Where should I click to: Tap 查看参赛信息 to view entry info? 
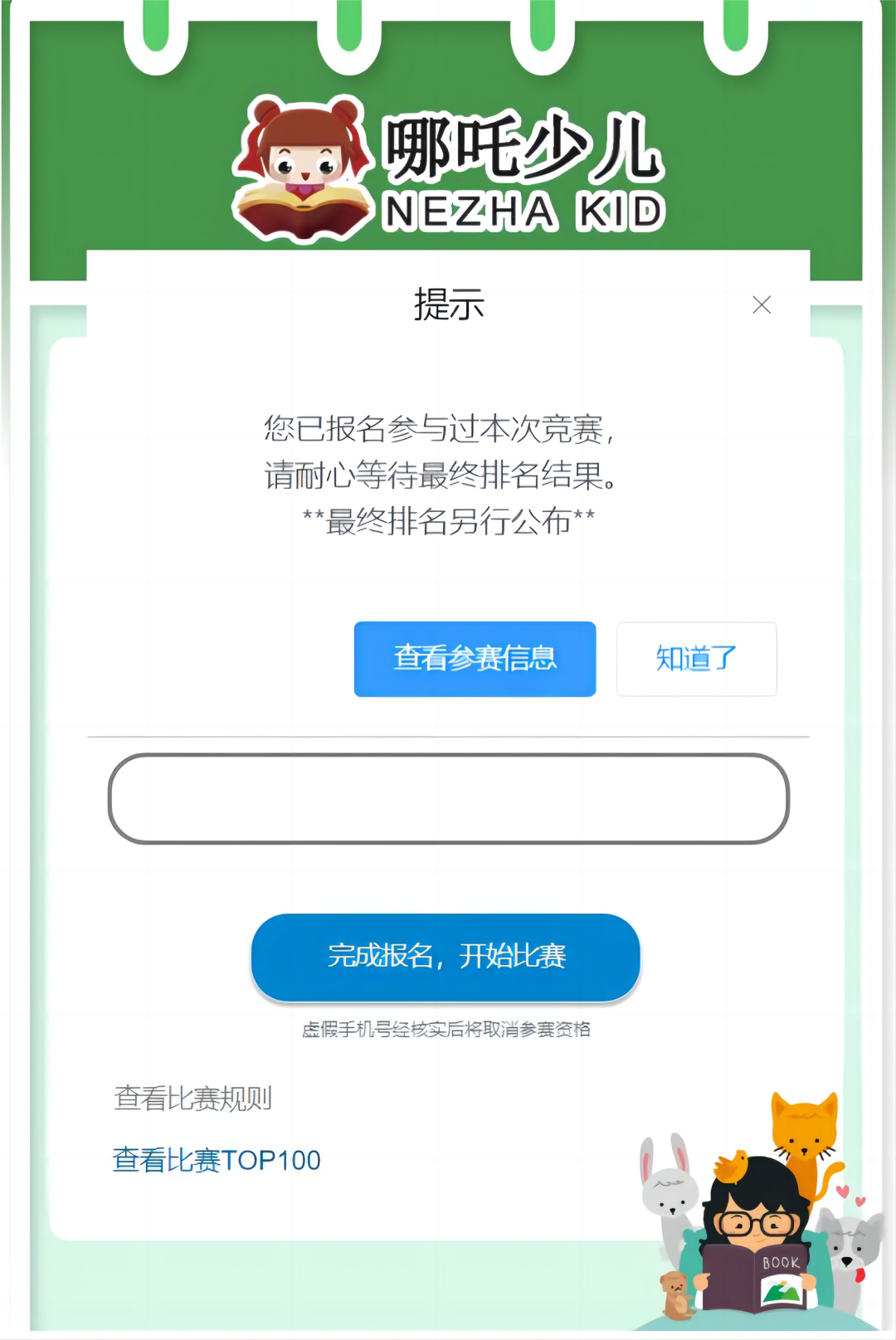pos(475,659)
